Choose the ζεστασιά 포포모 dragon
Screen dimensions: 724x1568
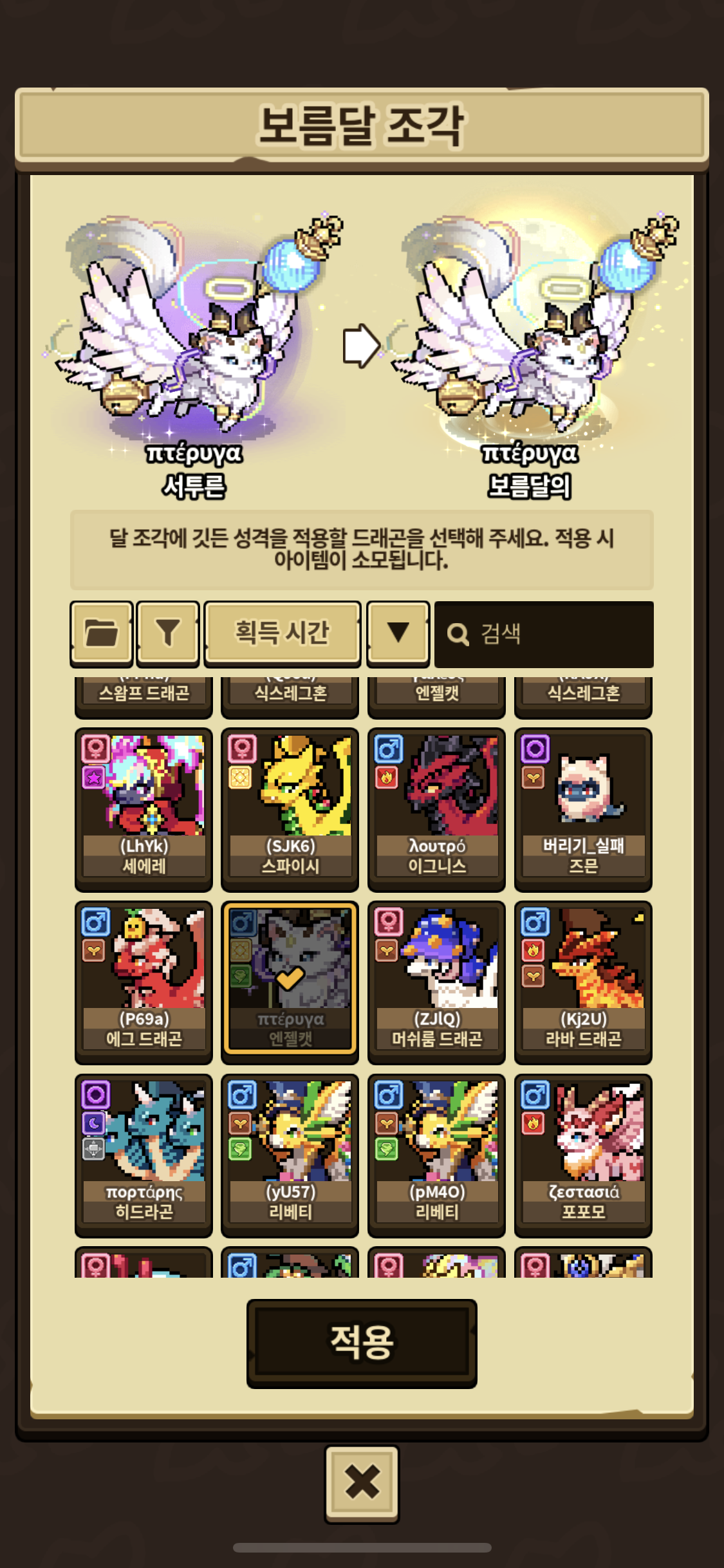[583, 1155]
